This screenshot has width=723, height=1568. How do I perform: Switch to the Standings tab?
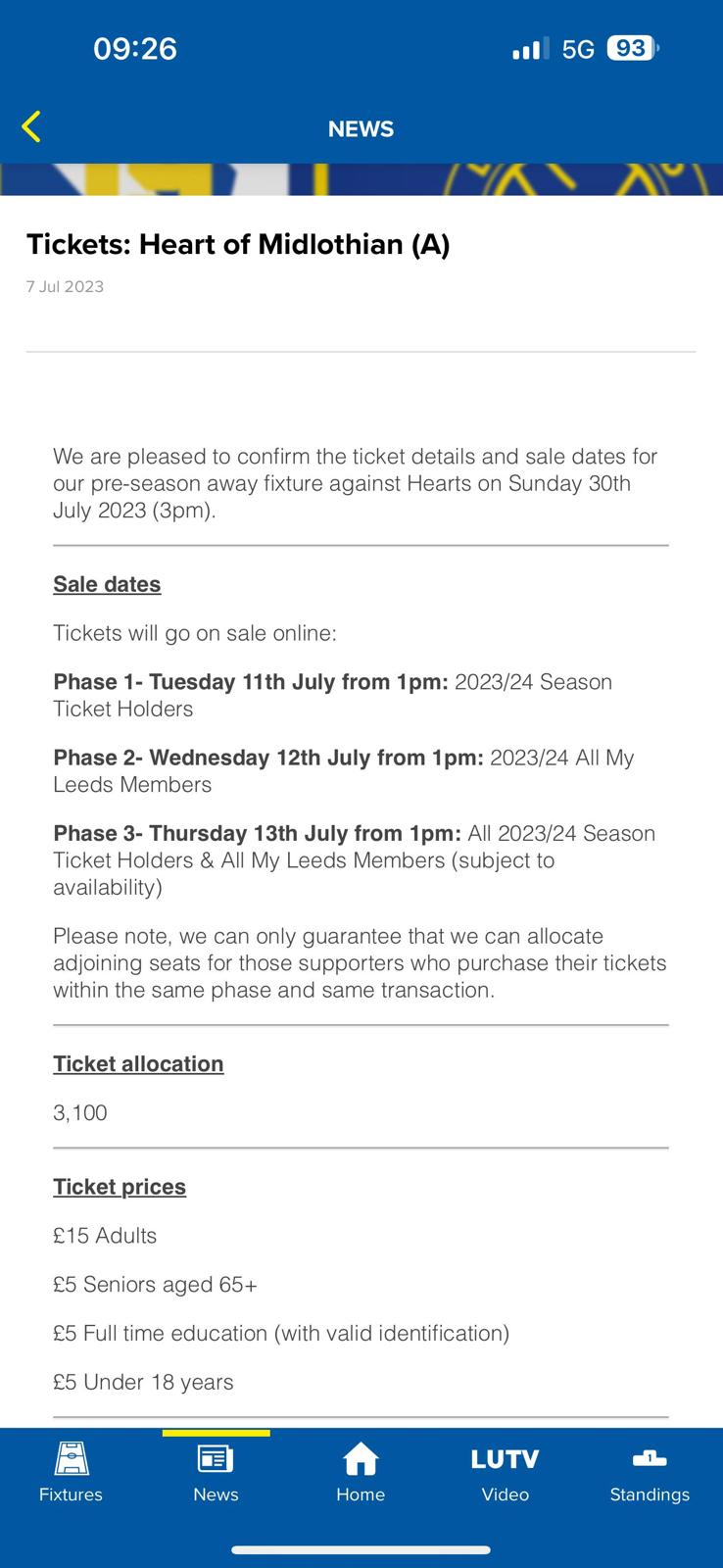[x=650, y=1472]
